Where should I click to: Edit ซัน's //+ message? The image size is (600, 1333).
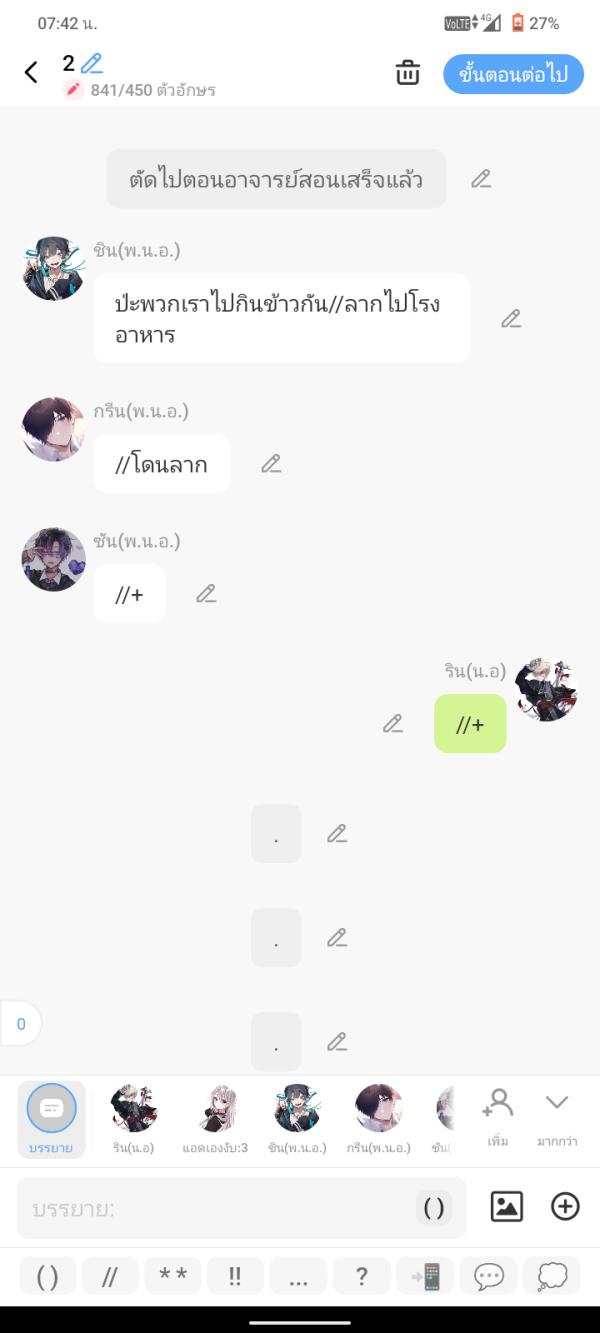point(206,594)
